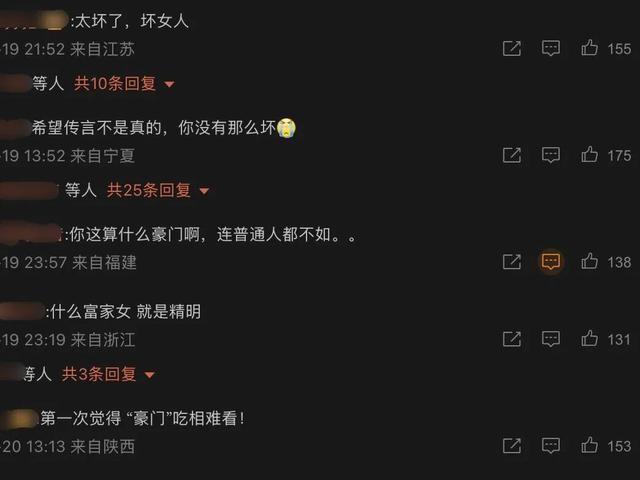Reply to the 什么富家女 comment
Viewport: 640px width, 480px height.
point(551,339)
